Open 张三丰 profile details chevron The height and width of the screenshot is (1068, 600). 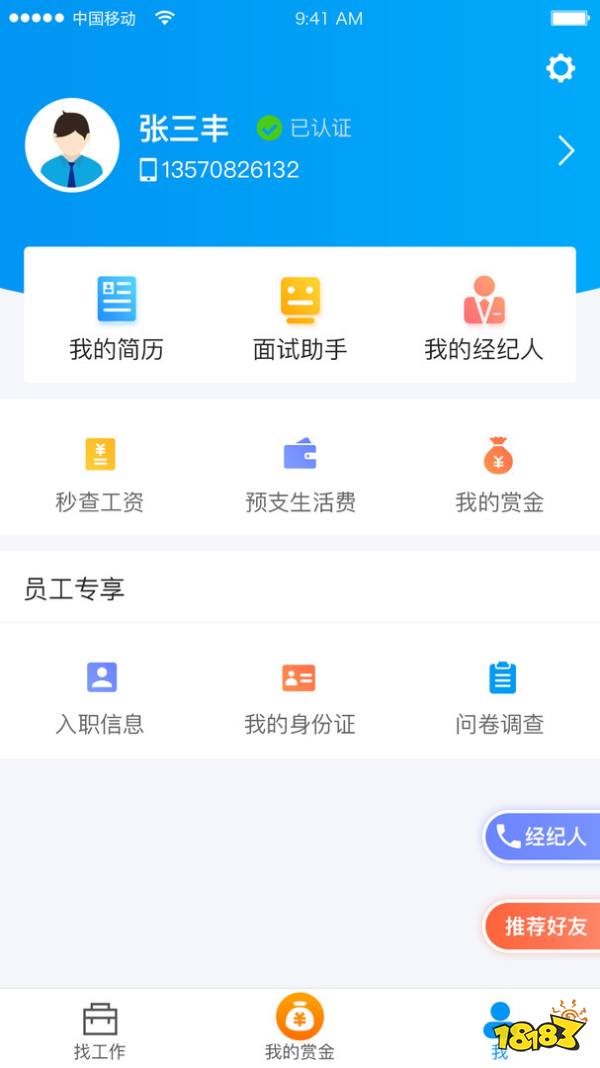(566, 150)
